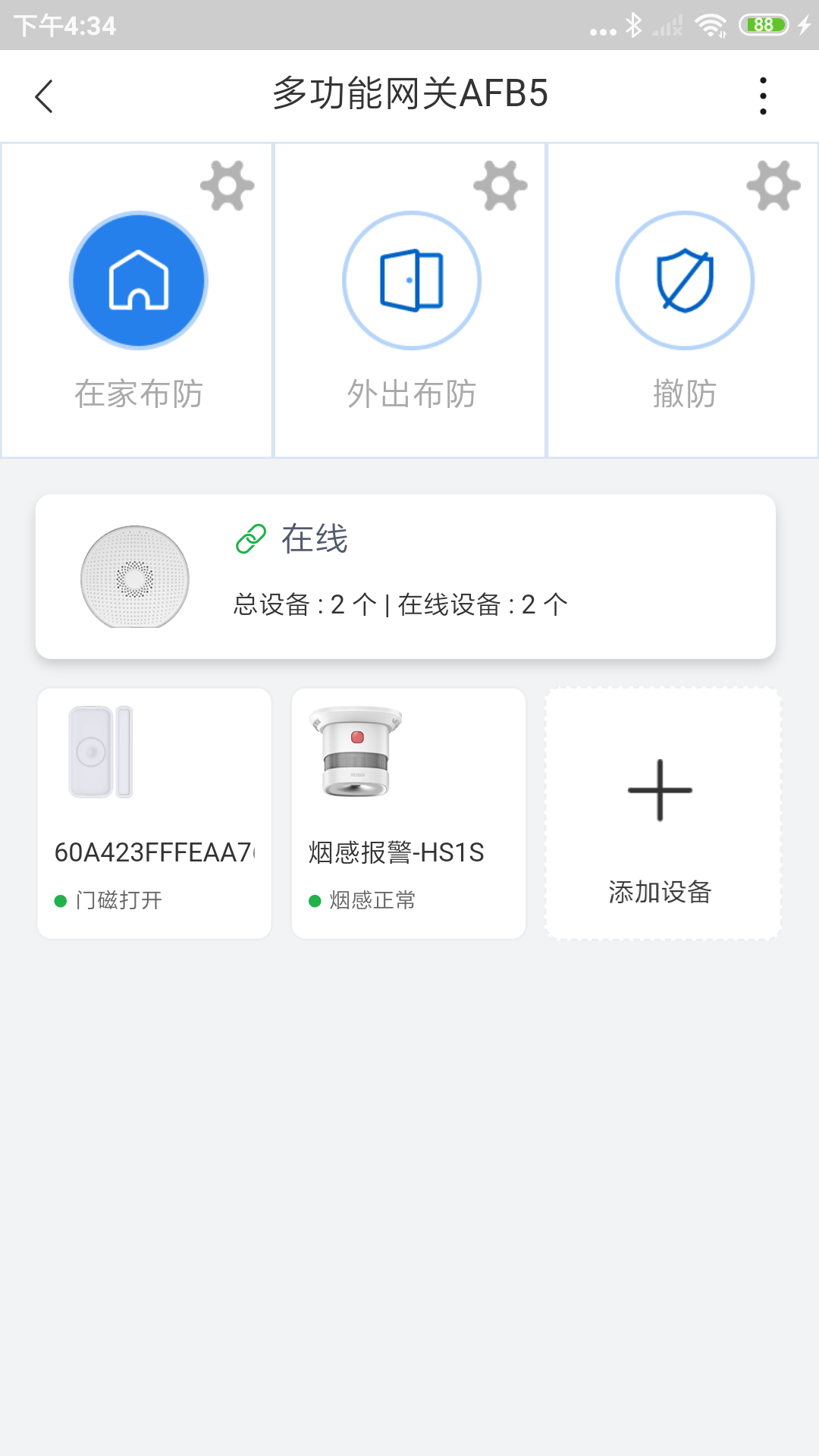The image size is (819, 1456).
Task: Tap the green link icon beside 在线
Action: (x=250, y=540)
